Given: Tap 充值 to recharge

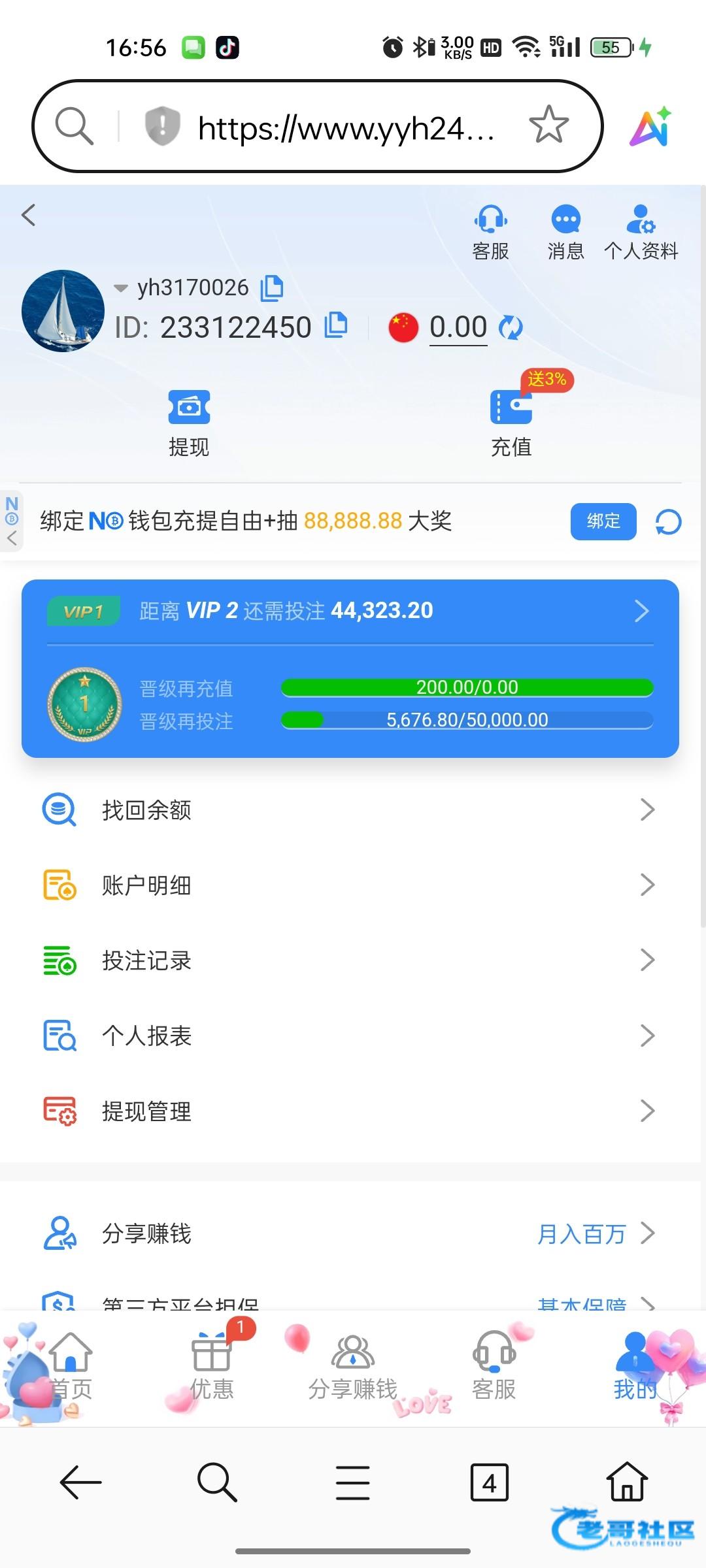Looking at the screenshot, I should pos(511,423).
